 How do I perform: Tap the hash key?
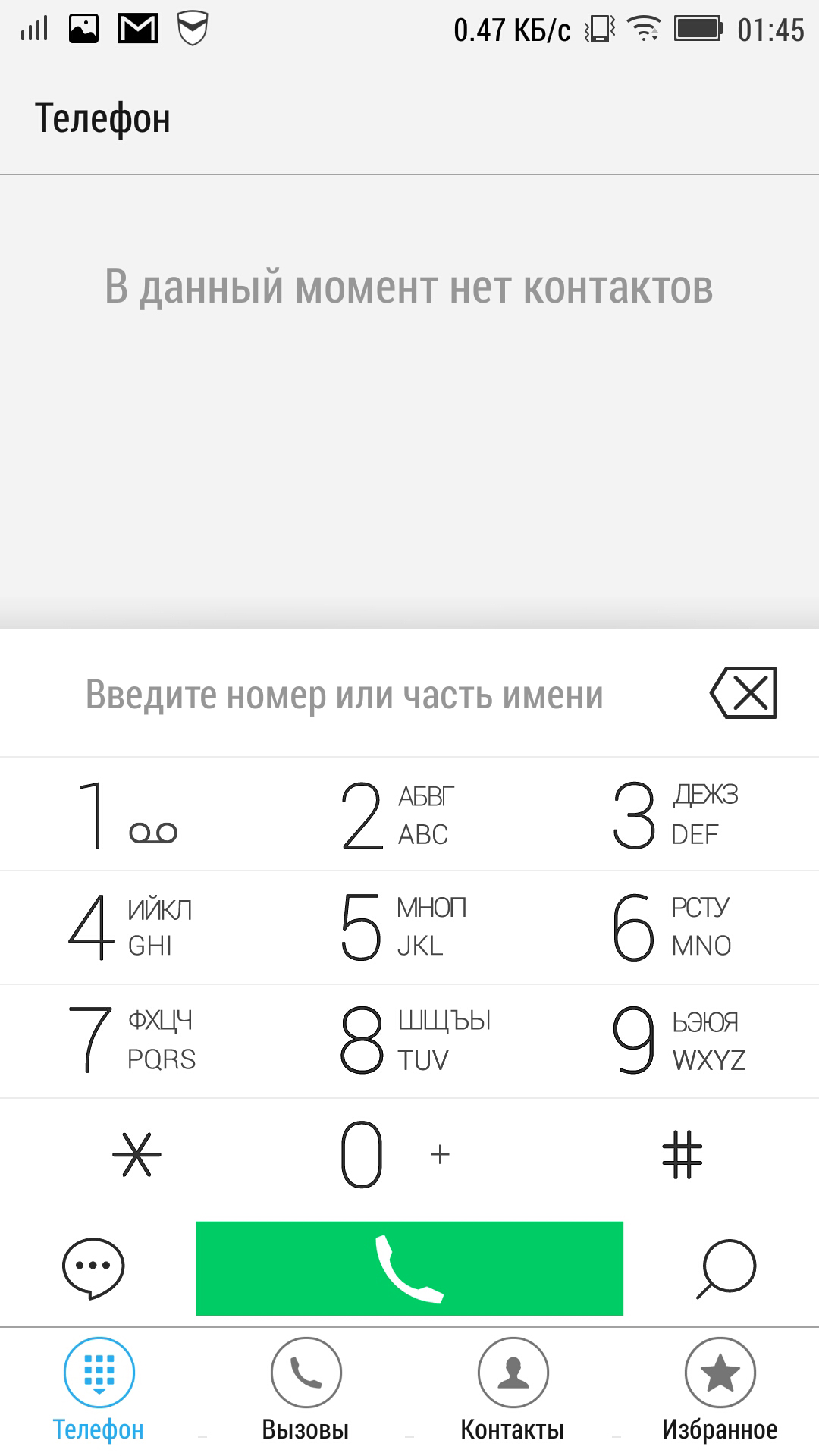(x=682, y=1155)
